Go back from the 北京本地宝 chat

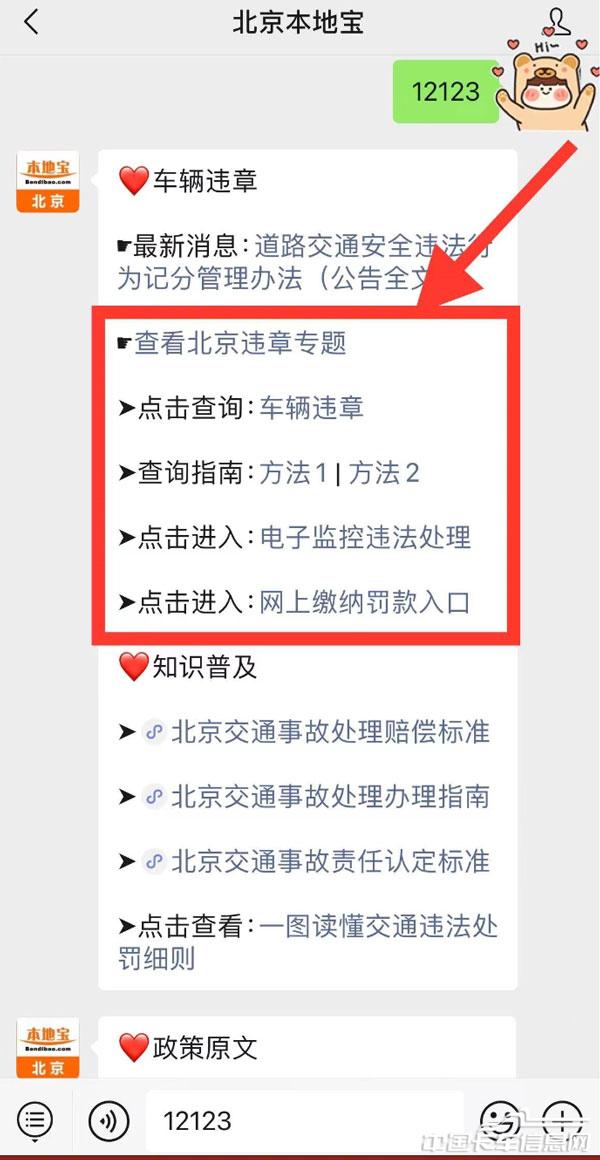click(32, 23)
